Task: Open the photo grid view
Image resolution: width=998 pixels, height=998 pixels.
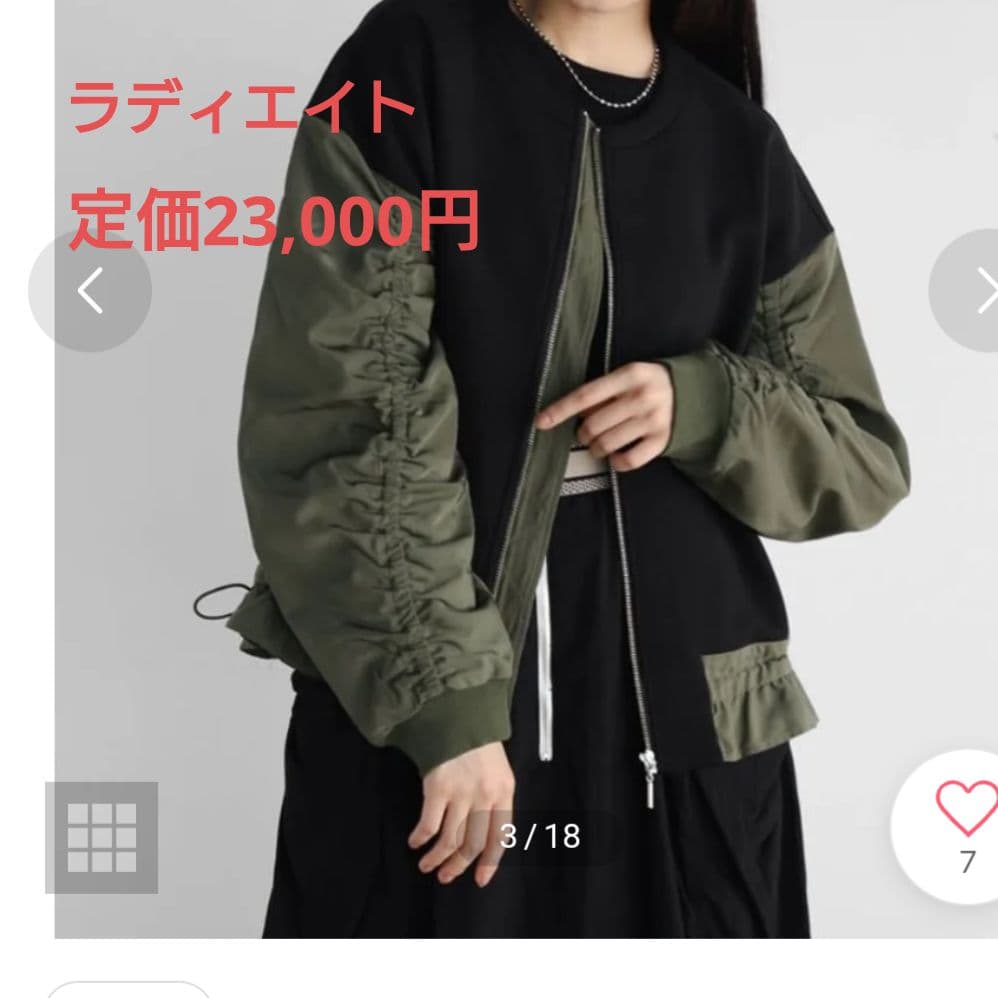Action: pyautogui.click(x=101, y=837)
